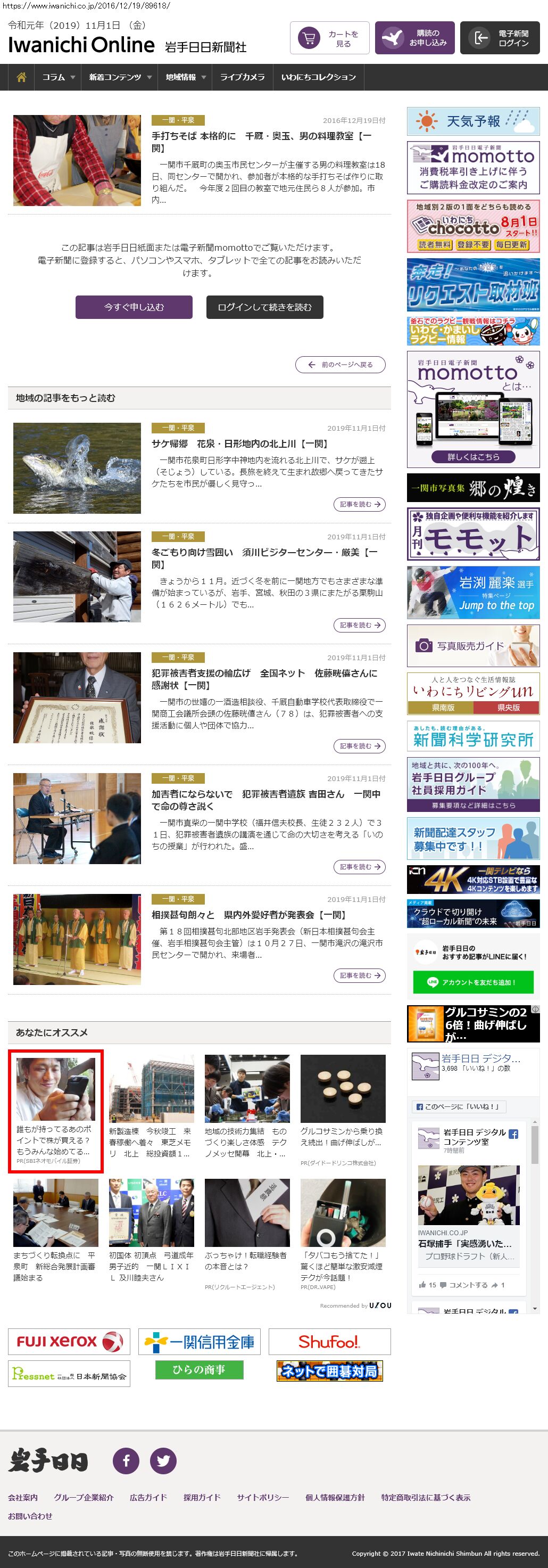The height and width of the screenshot is (1568, 548).
Task: View the shopping cart (カートを見る)
Action: [329, 38]
